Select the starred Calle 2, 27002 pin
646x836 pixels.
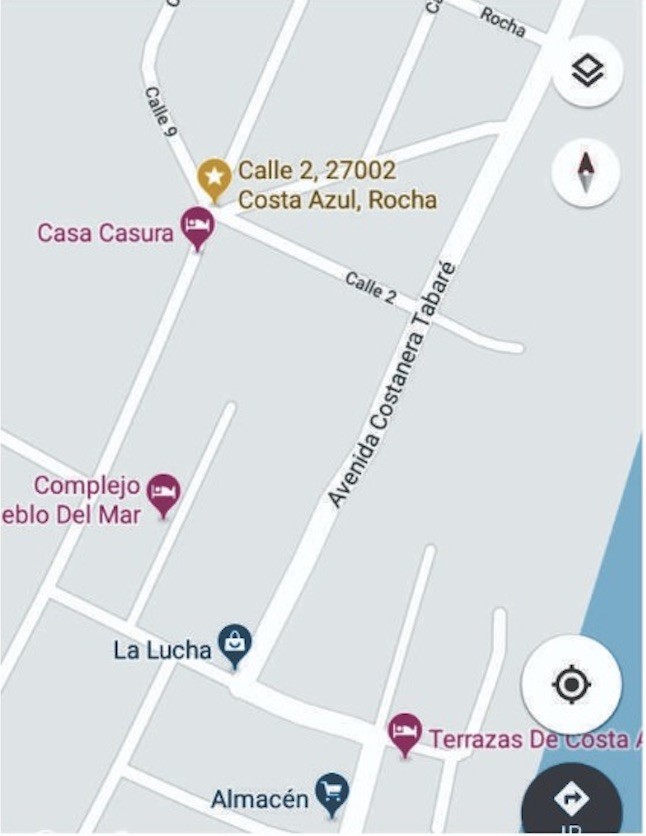coord(213,178)
